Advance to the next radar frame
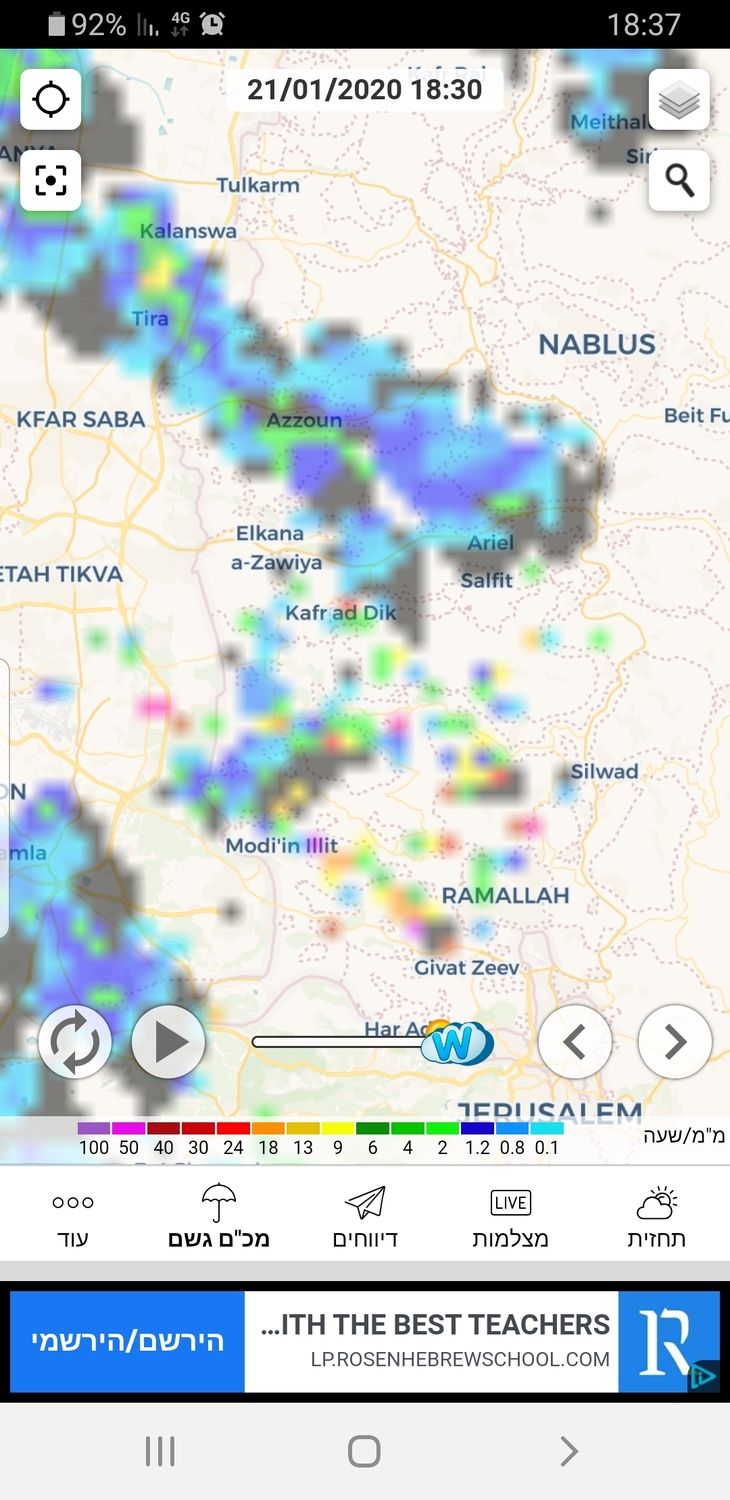 pos(675,1042)
